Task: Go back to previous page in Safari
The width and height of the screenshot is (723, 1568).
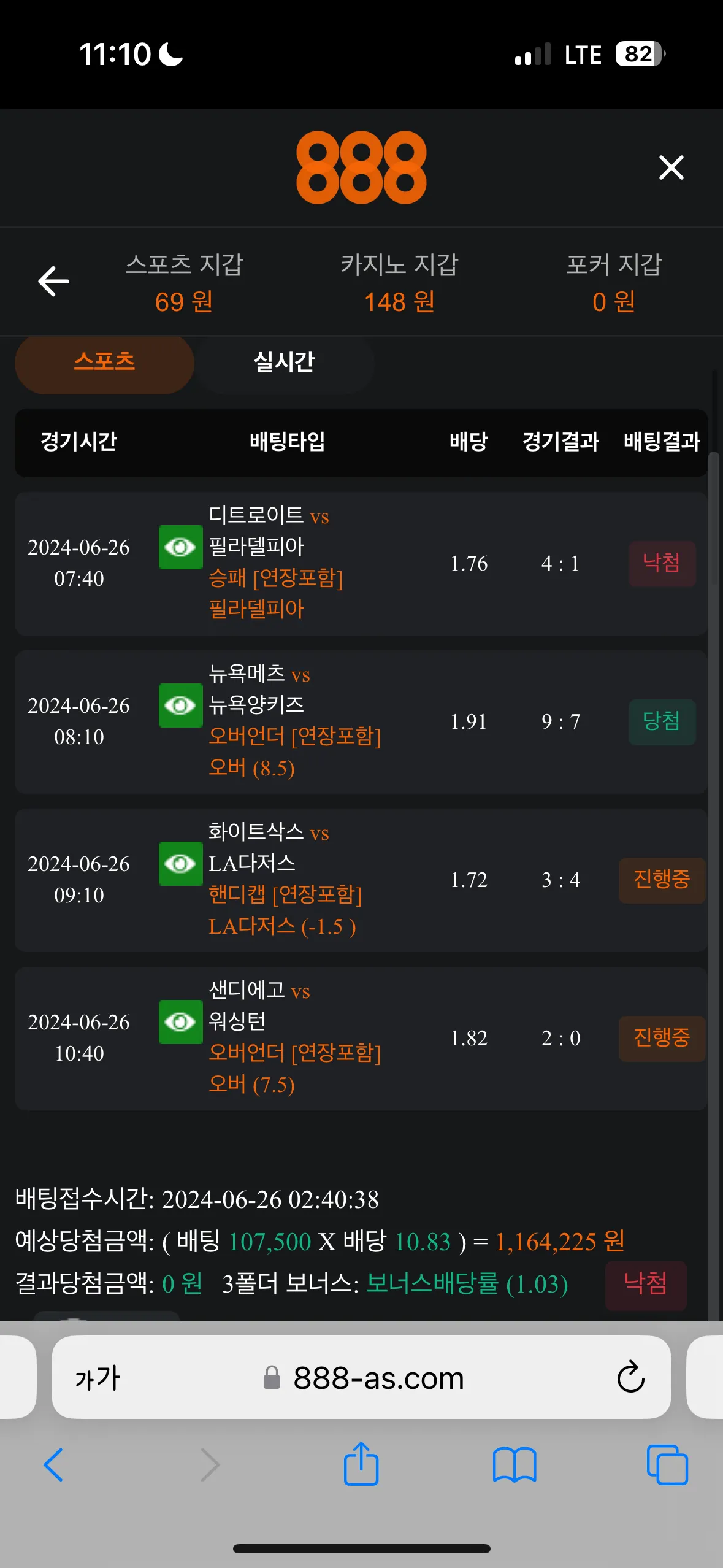Action: pos(53,1465)
